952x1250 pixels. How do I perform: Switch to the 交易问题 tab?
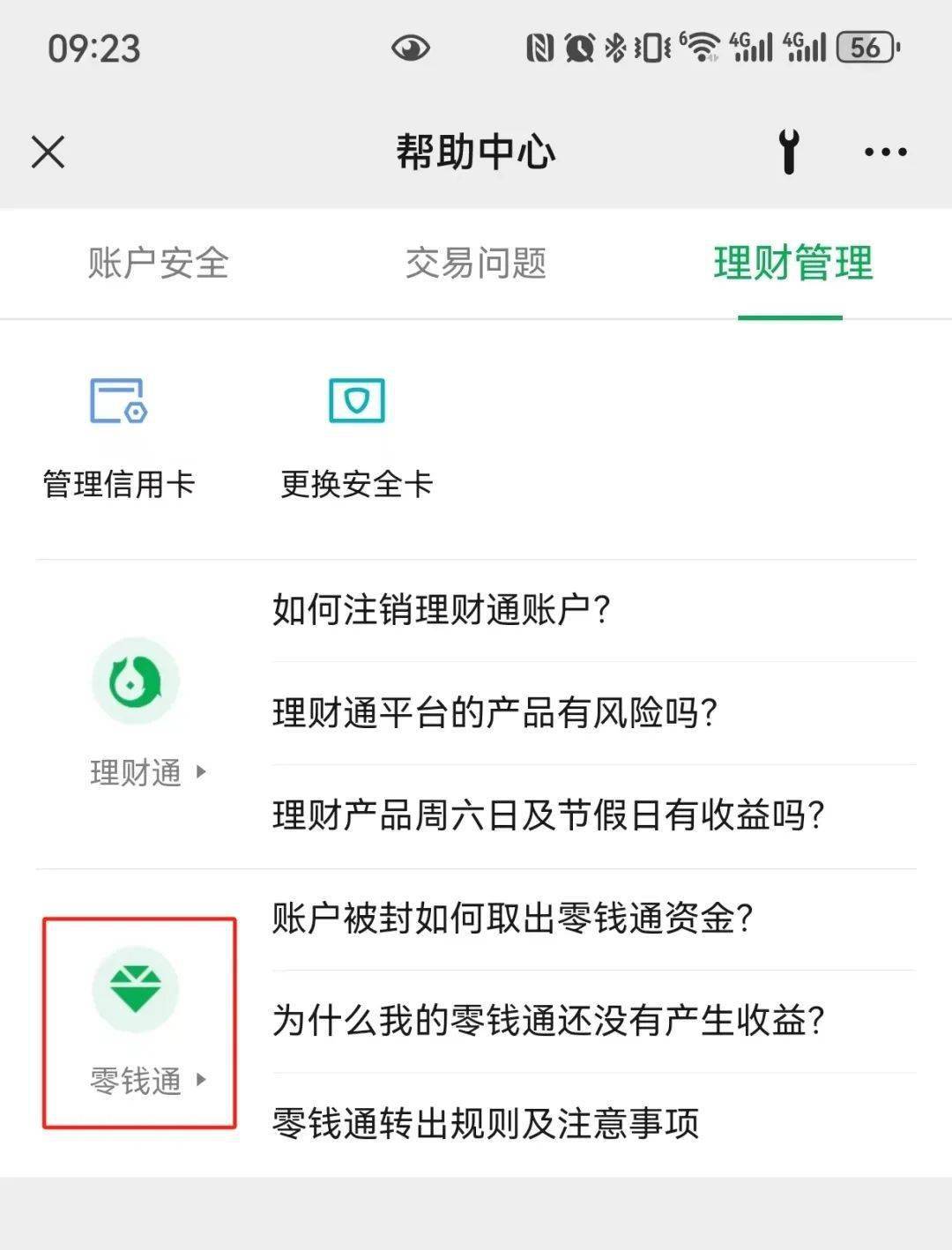[x=476, y=264]
